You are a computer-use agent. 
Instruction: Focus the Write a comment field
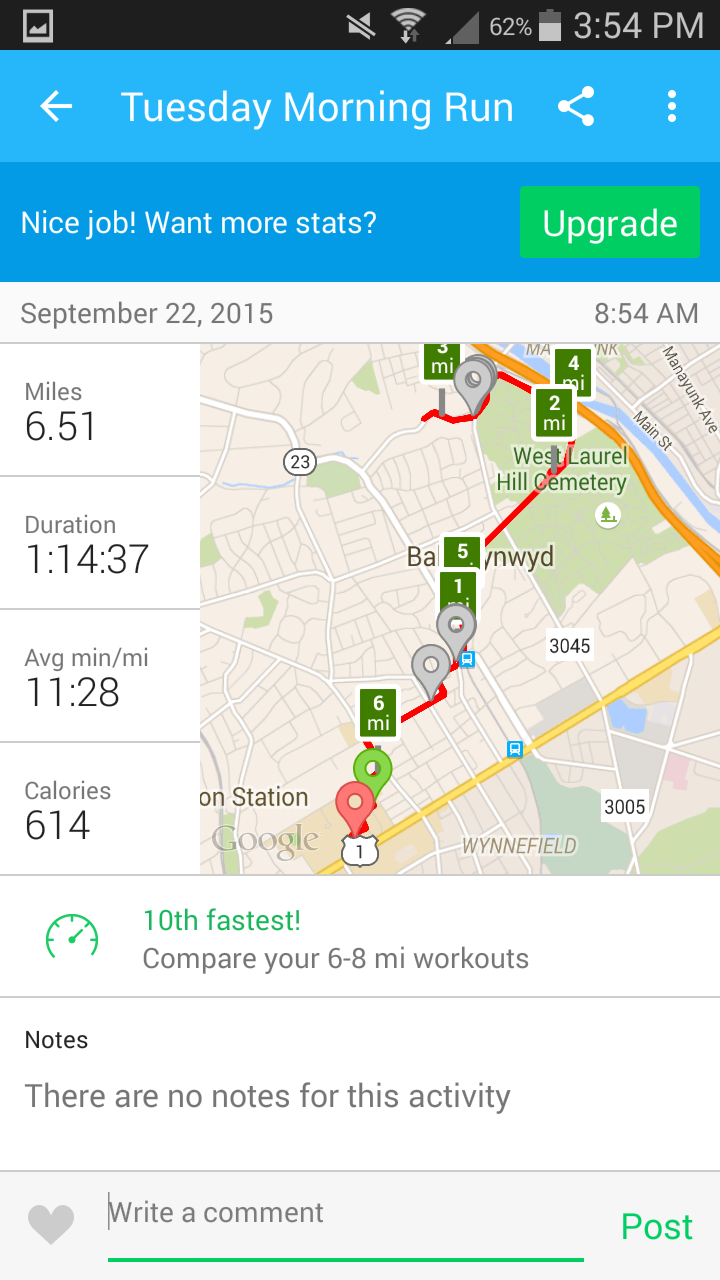tap(345, 1214)
